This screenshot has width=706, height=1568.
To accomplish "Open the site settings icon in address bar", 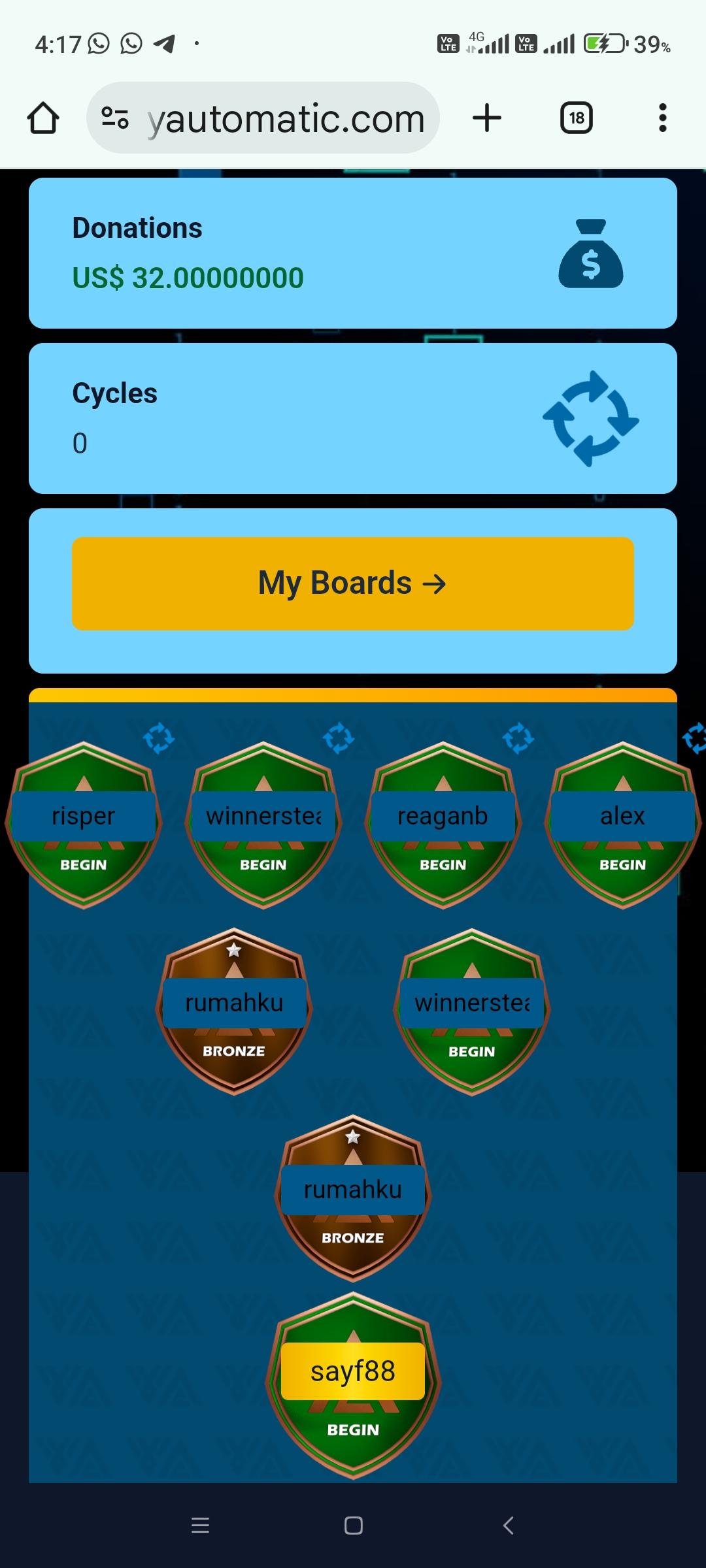I will (x=115, y=118).
